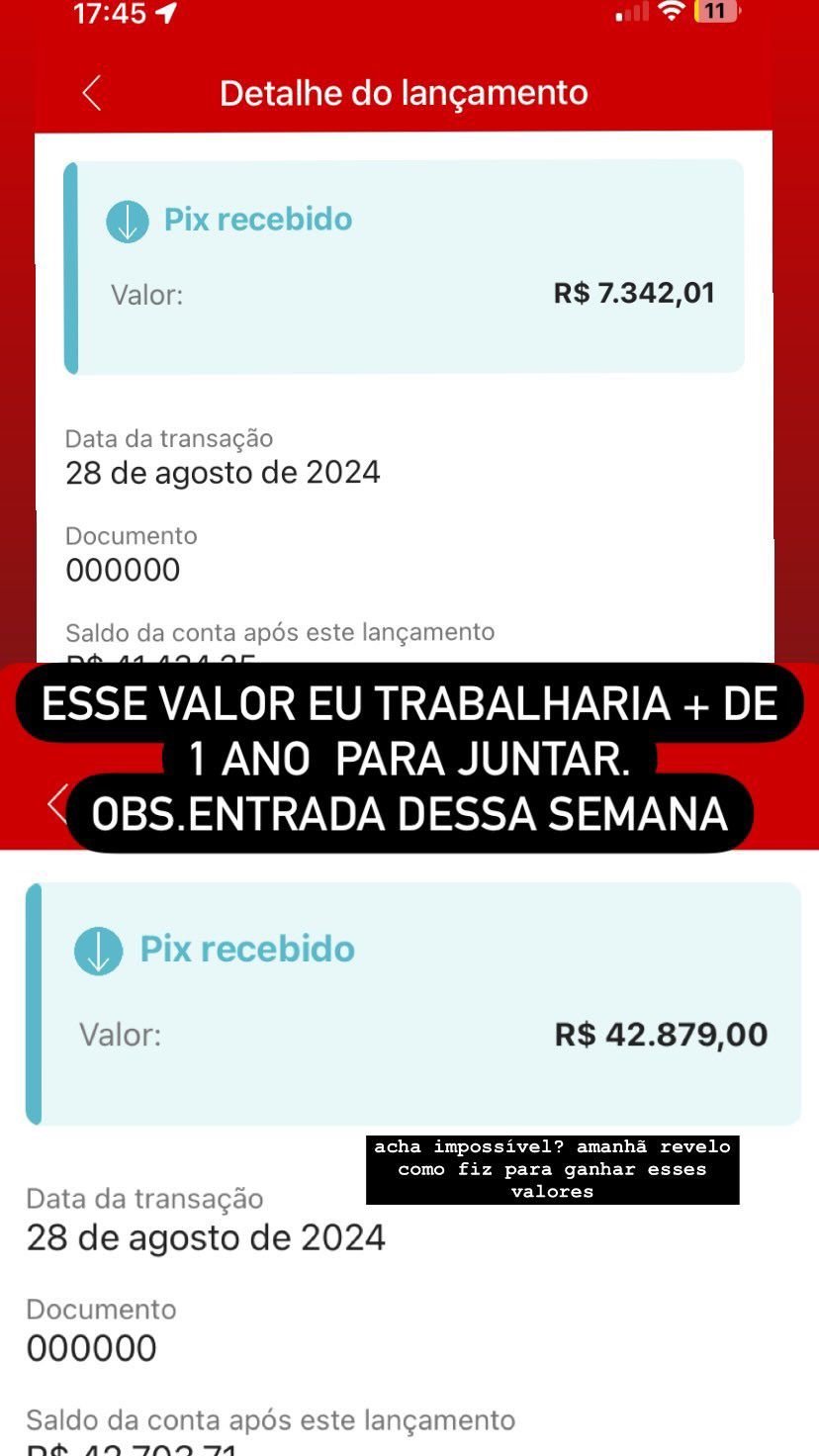Open the Valor R$ 7.342,01 entry
The width and height of the screenshot is (819, 1456).
click(x=635, y=293)
